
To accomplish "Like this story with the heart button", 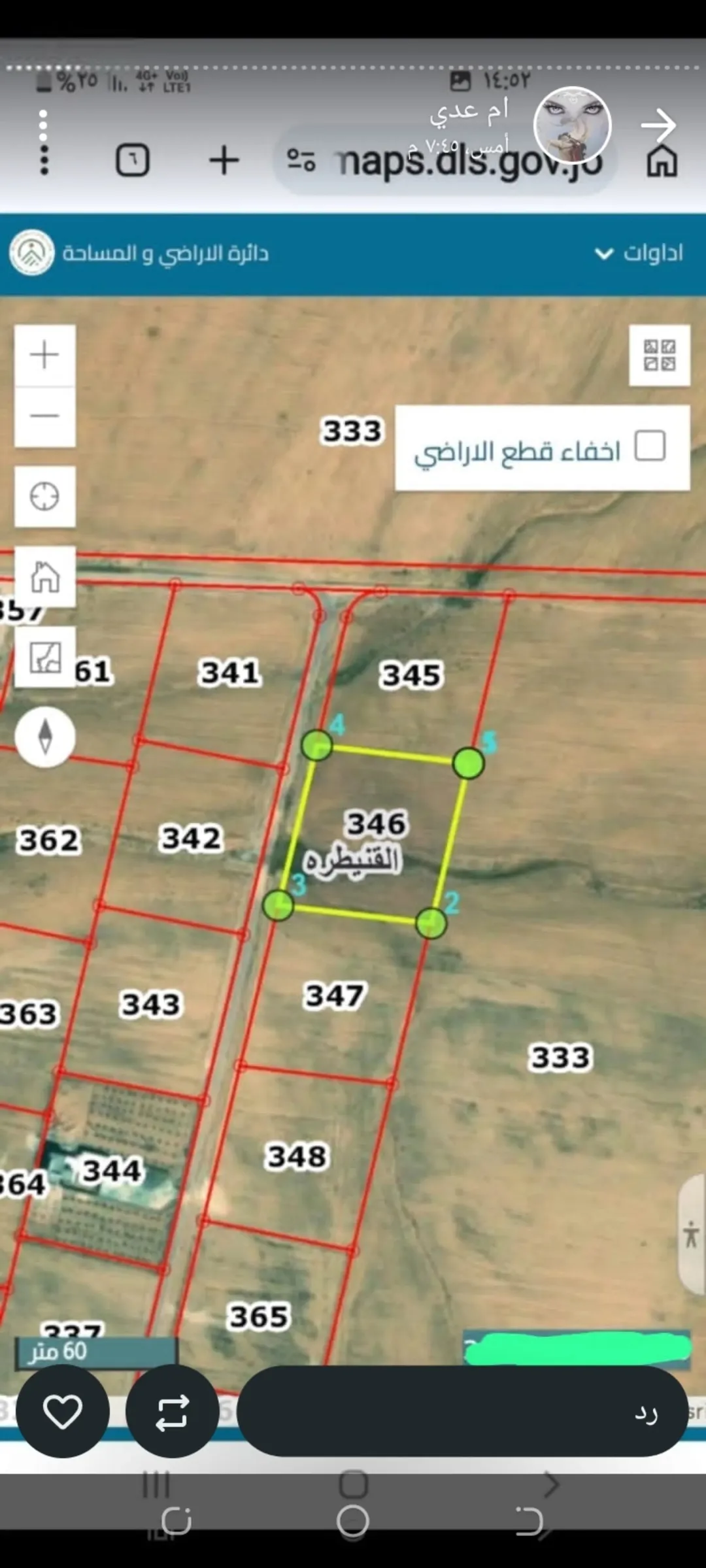I will [63, 1410].
